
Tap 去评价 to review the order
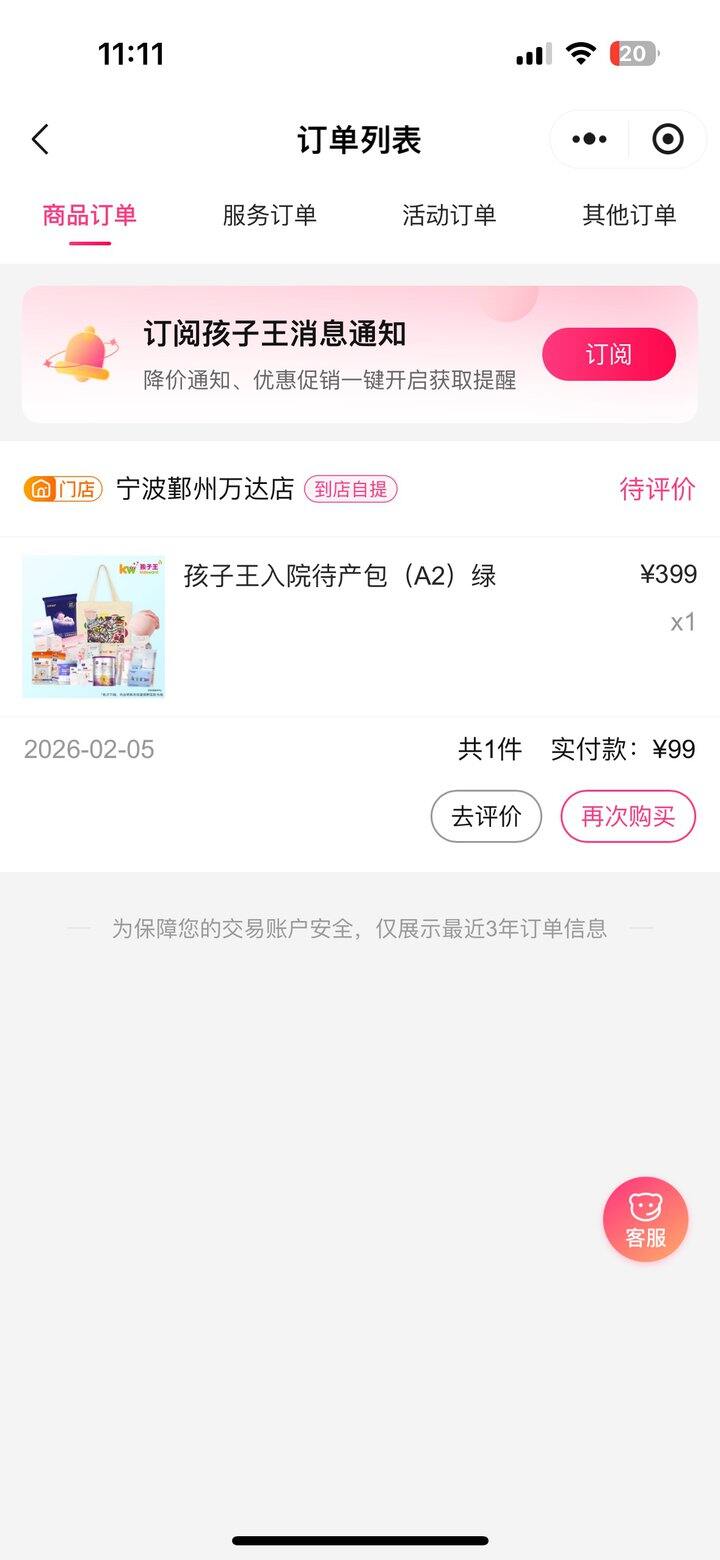tap(486, 816)
